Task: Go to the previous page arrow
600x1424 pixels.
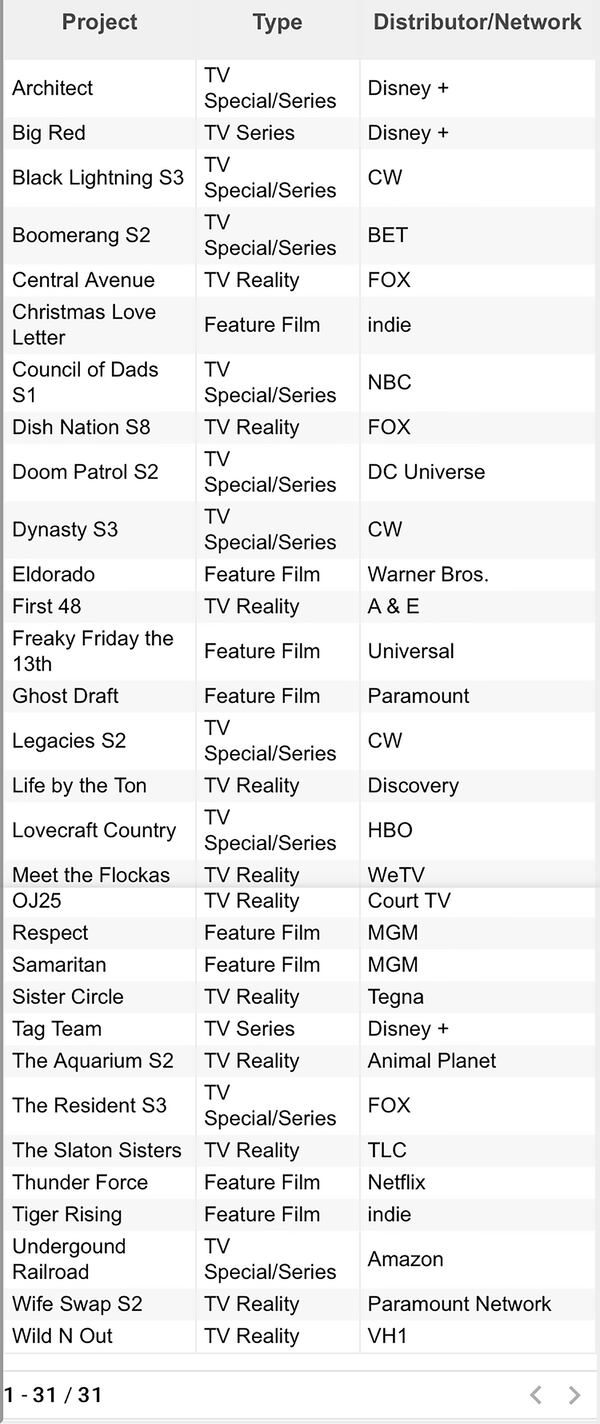Action: (x=536, y=1395)
